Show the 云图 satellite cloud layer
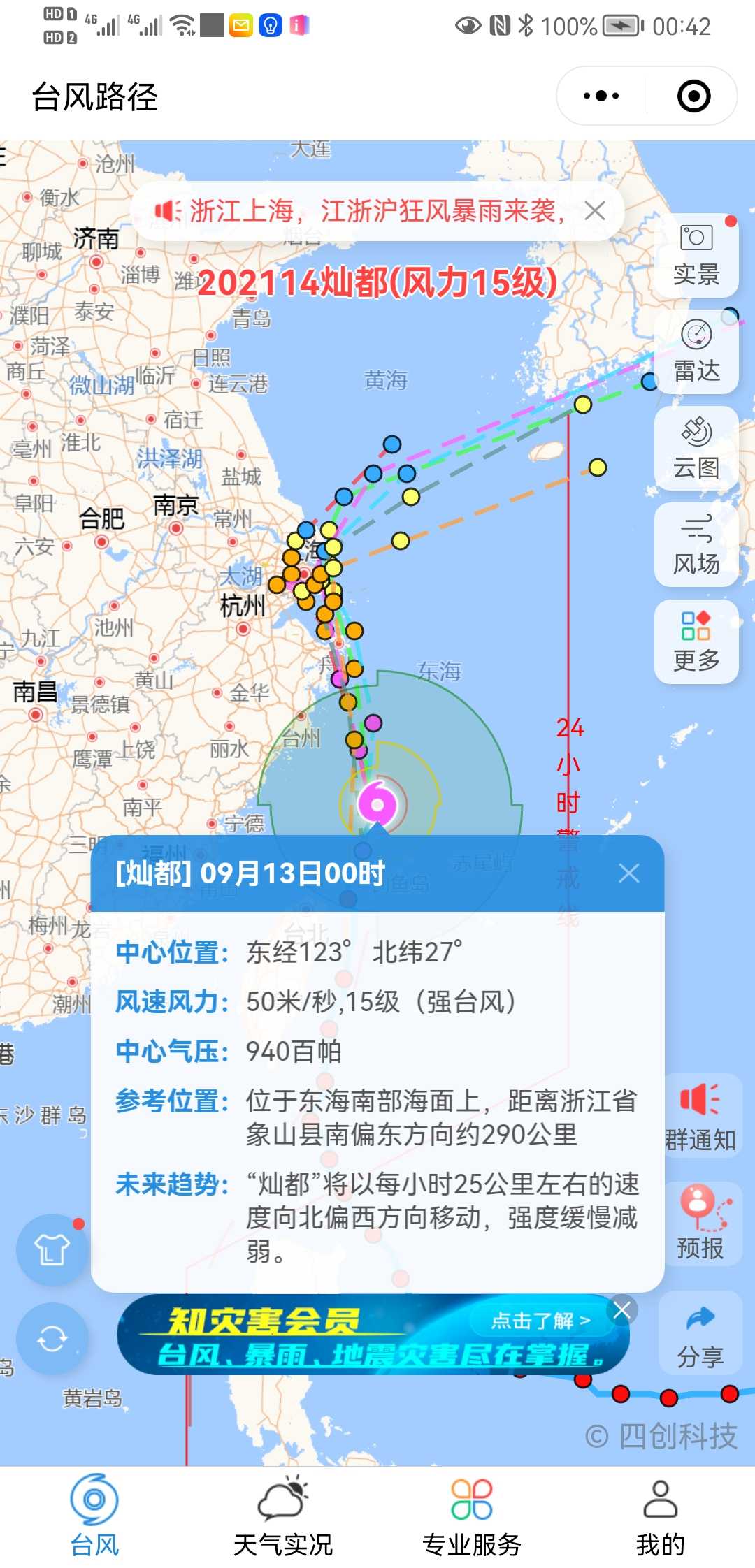755x1568 pixels. (696, 449)
